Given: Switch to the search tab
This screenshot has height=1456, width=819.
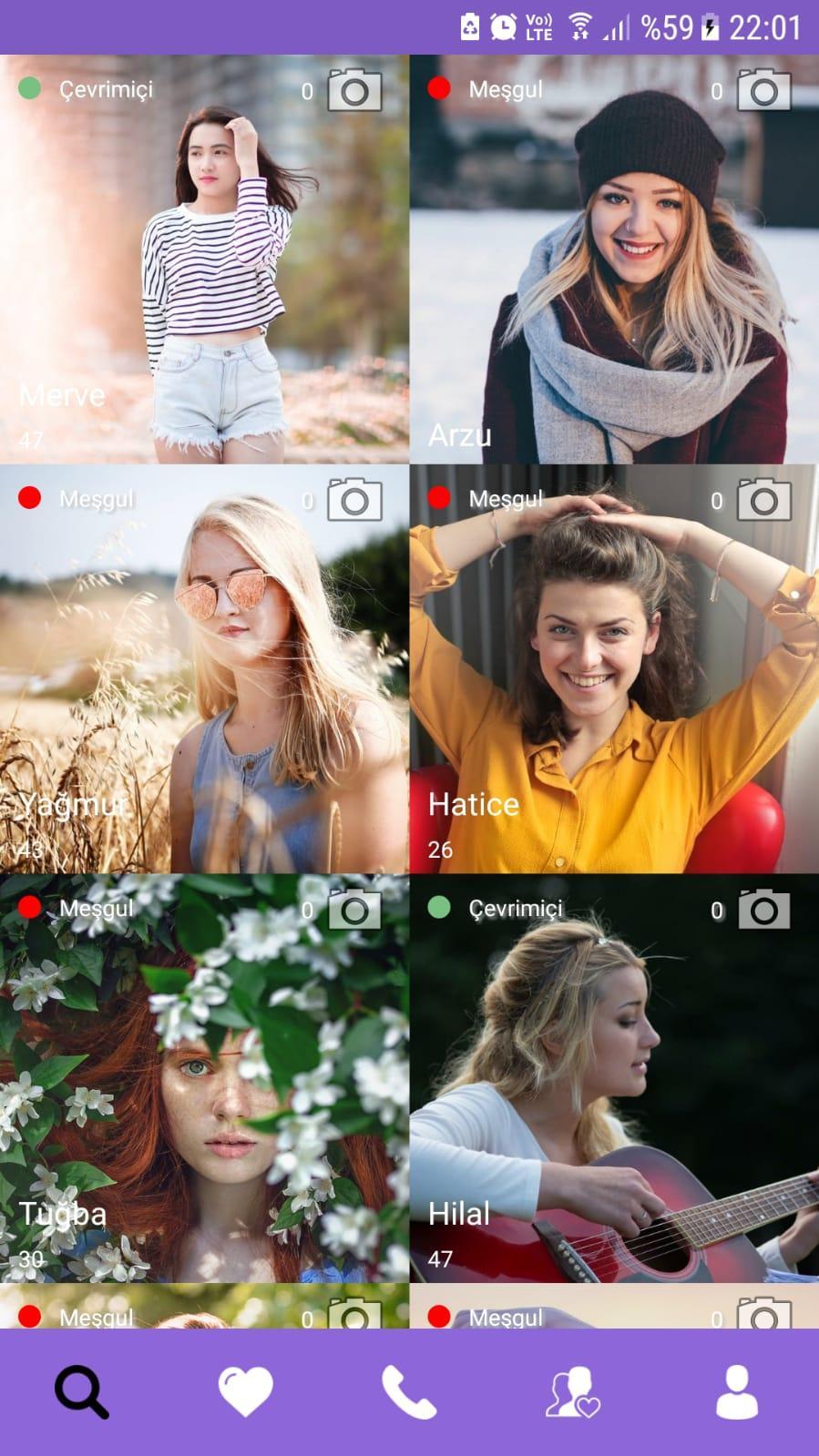Looking at the screenshot, I should [x=82, y=1392].
